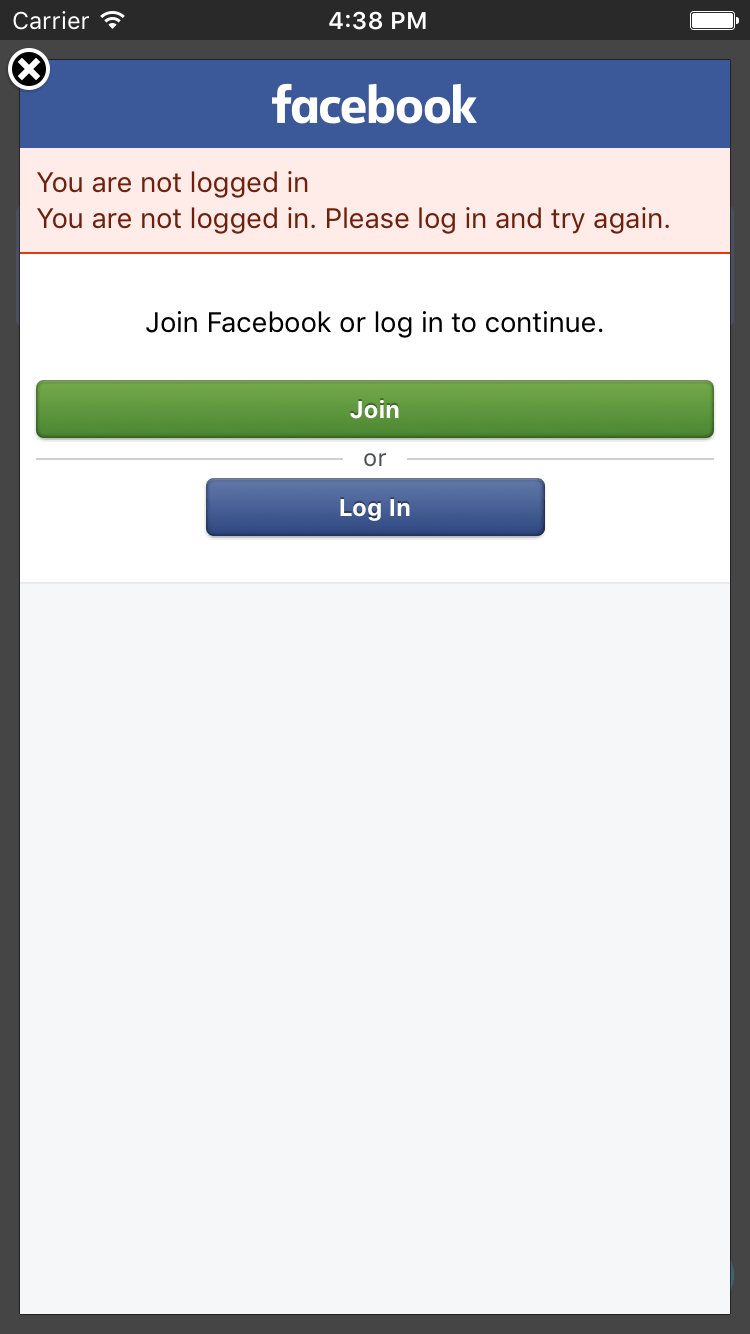Viewport: 750px width, 1334px height.
Task: Click the 'You are not logged in' heading
Action: point(172,183)
